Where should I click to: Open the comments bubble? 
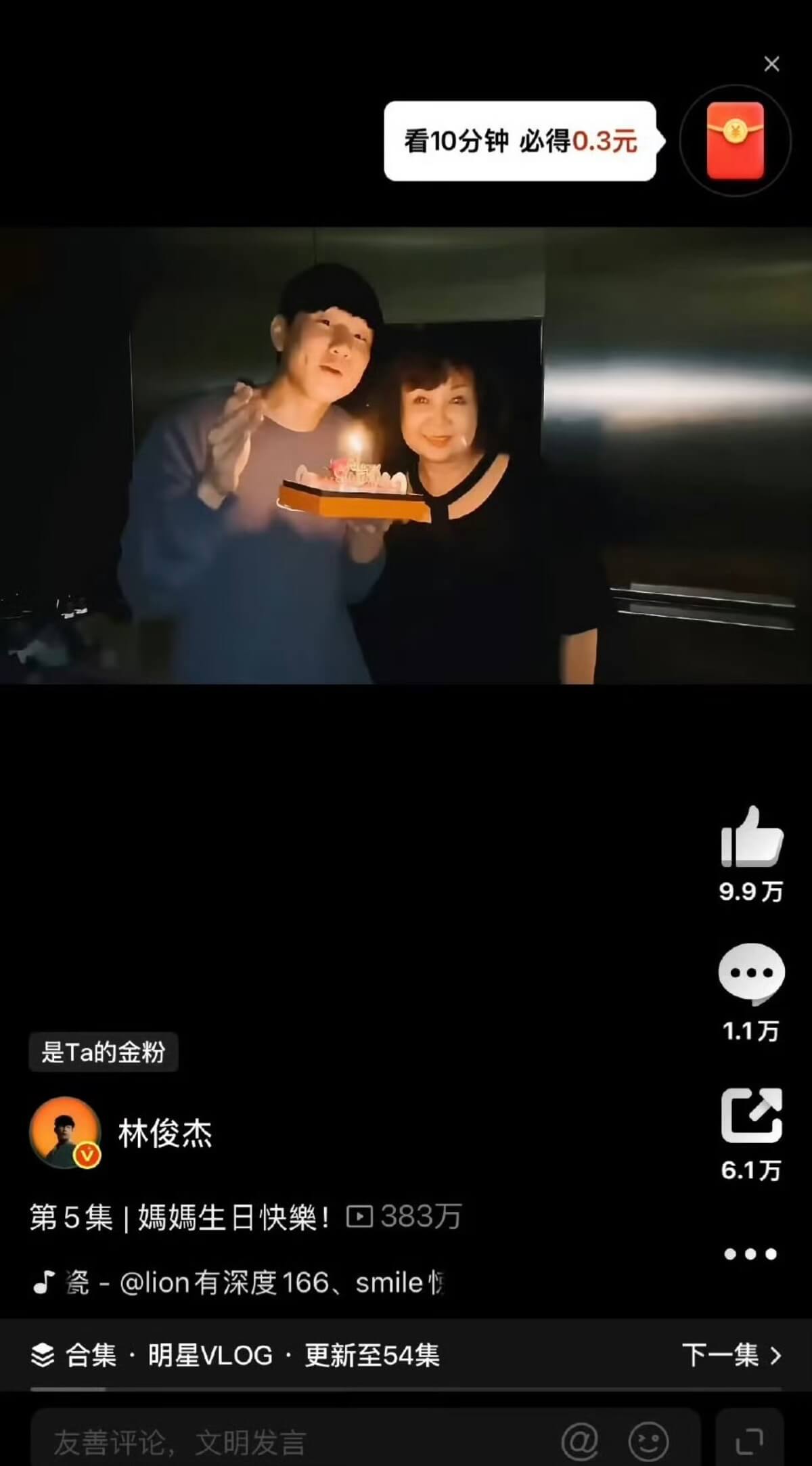coord(751,974)
